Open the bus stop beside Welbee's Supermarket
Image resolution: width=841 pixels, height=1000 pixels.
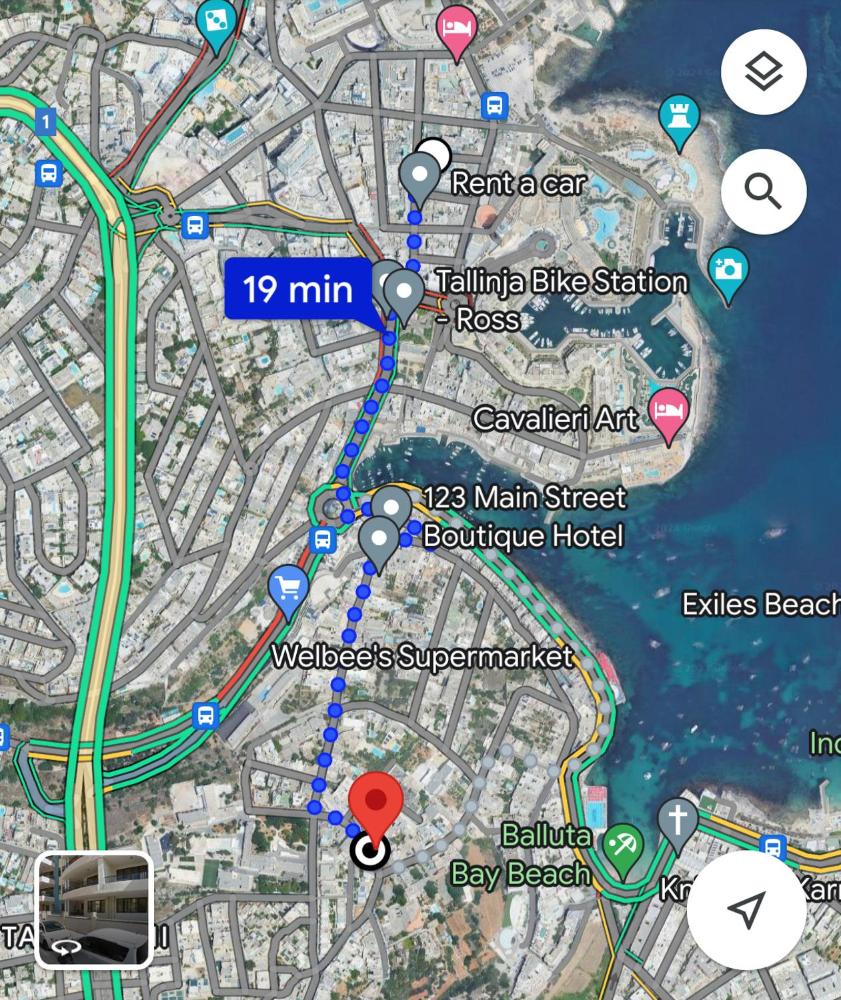(x=323, y=540)
